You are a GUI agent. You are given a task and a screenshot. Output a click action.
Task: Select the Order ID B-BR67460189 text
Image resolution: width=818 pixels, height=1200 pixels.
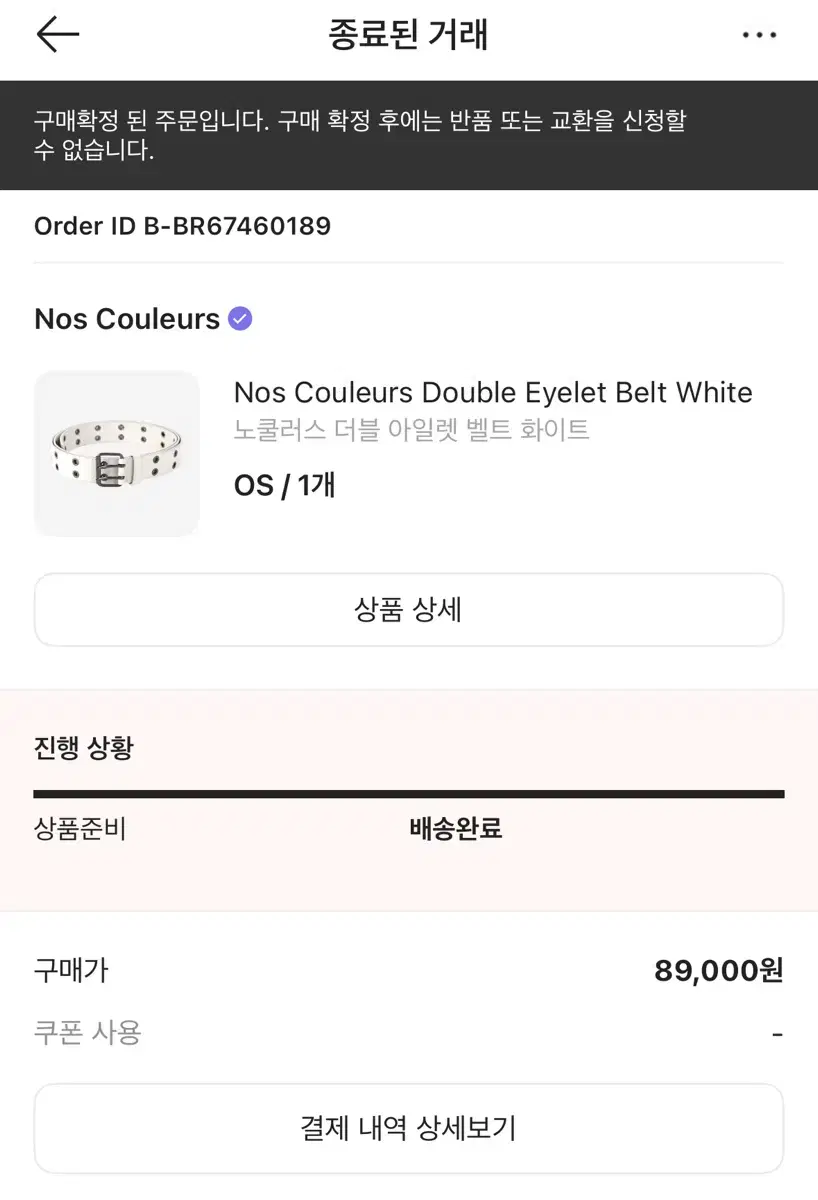tap(182, 225)
